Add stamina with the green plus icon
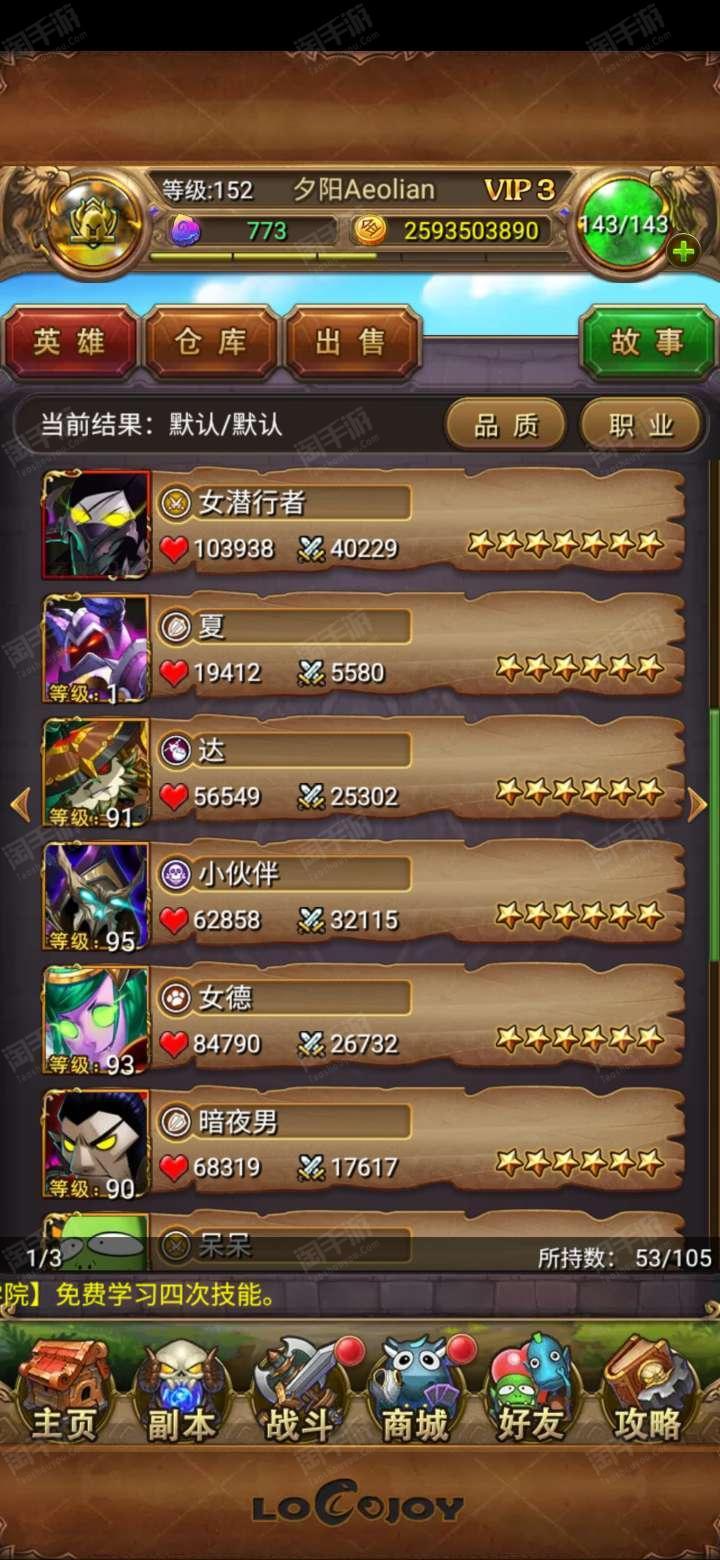 (x=684, y=251)
